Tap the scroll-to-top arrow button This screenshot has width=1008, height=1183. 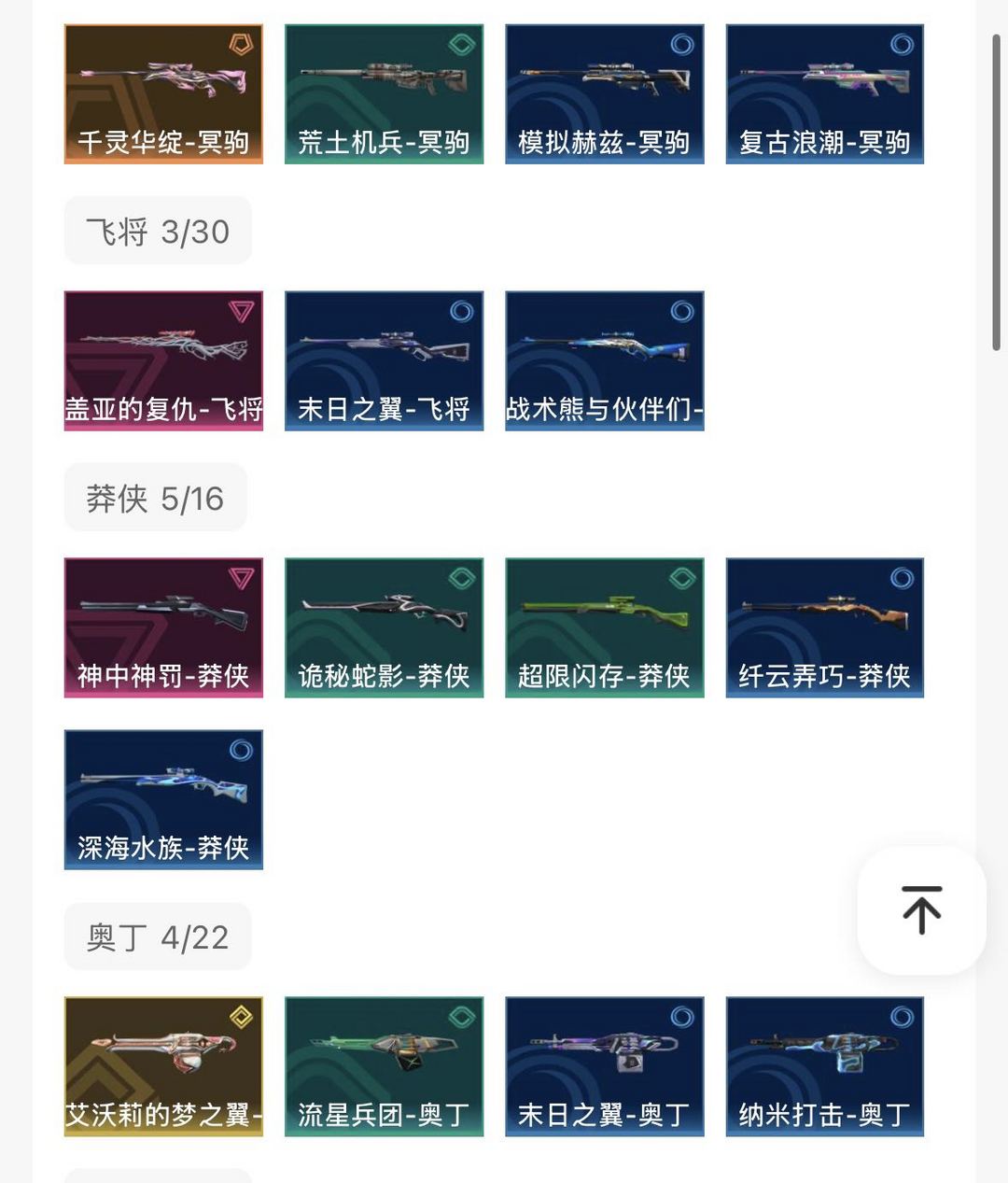click(921, 909)
